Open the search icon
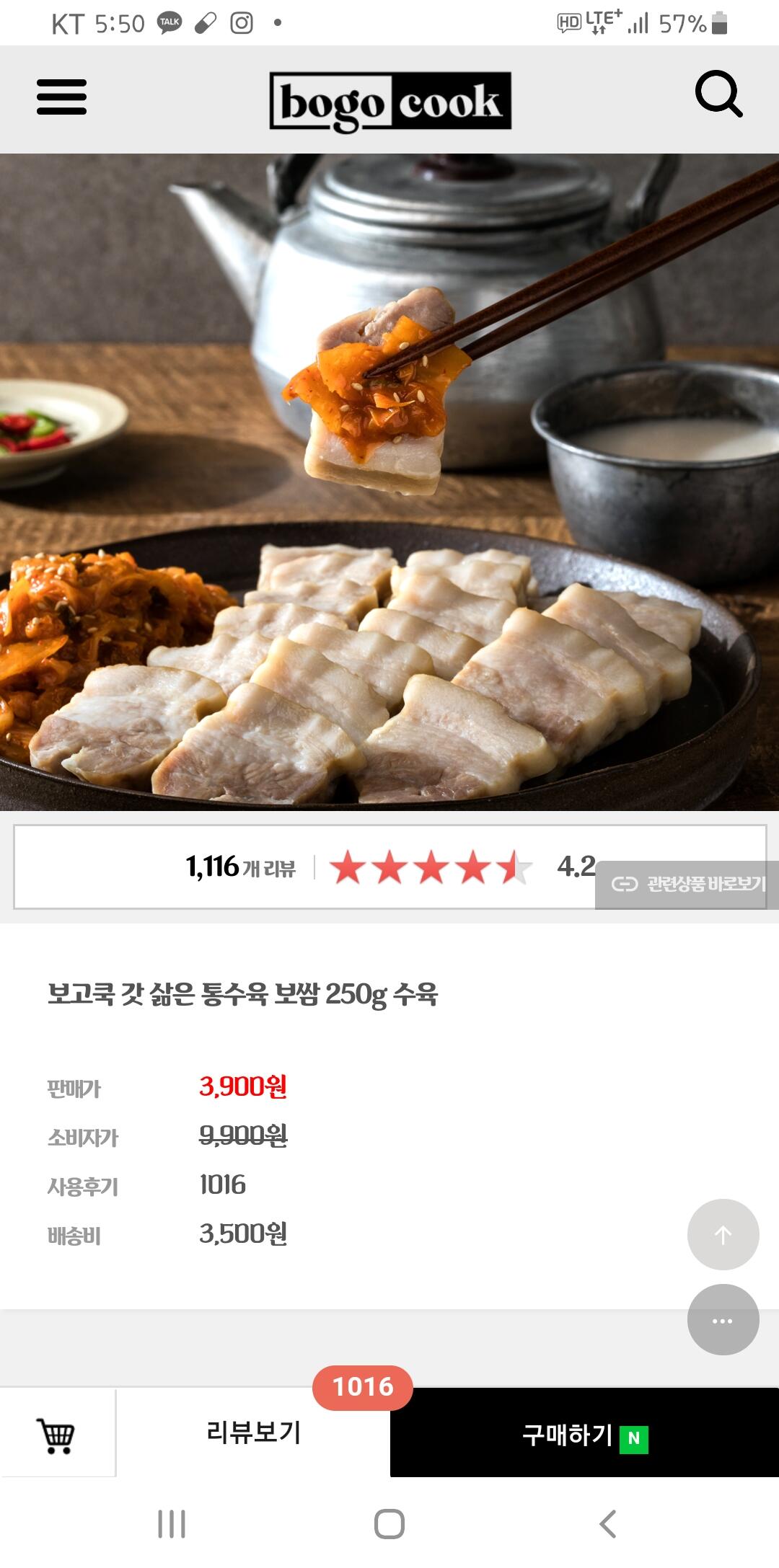The image size is (779, 1568). coord(718,94)
